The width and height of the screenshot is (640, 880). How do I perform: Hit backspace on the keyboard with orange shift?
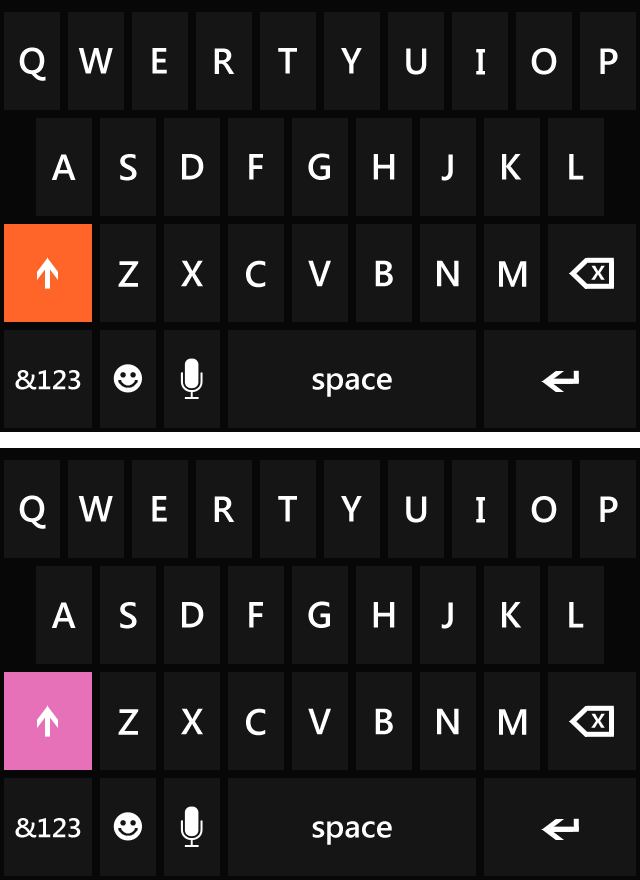point(592,273)
